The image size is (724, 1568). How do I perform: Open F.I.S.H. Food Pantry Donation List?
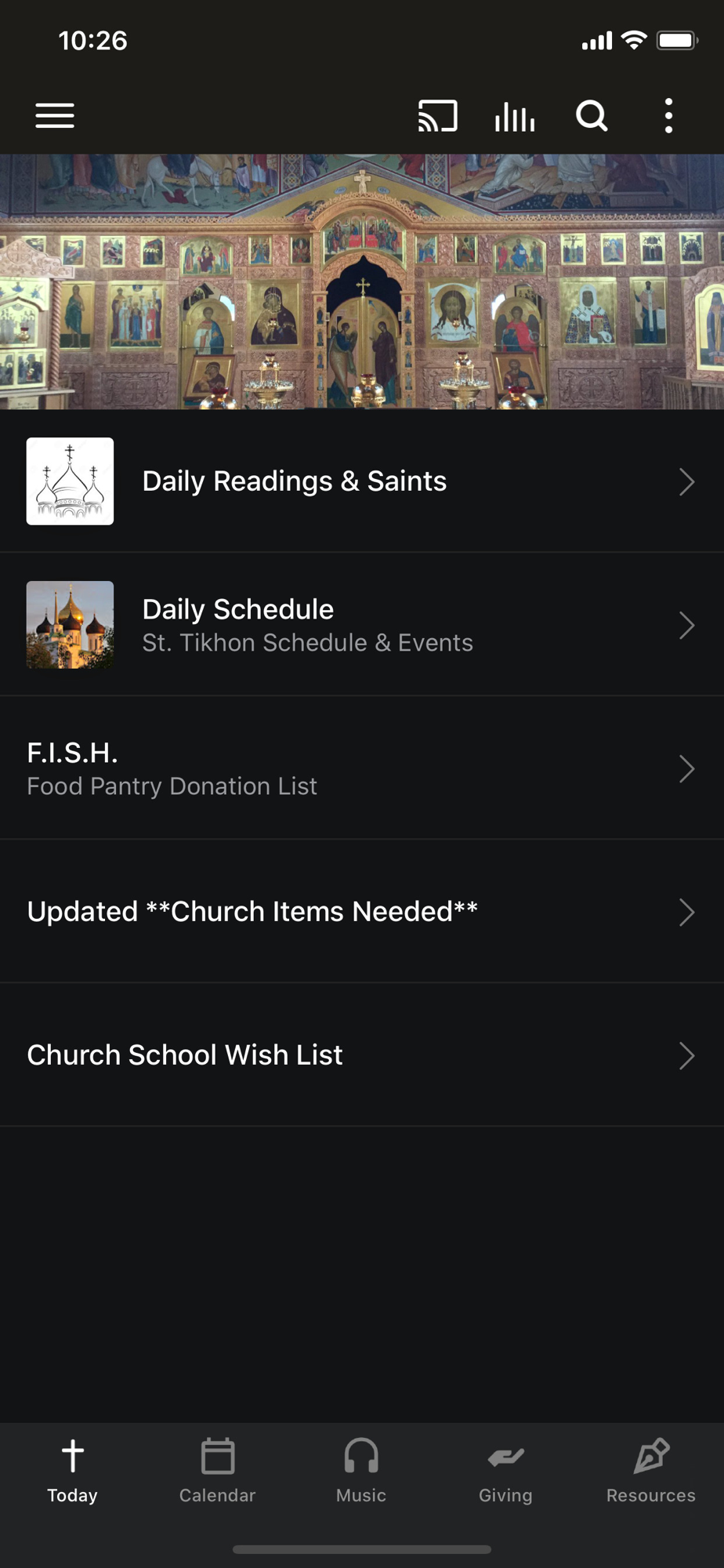click(362, 768)
